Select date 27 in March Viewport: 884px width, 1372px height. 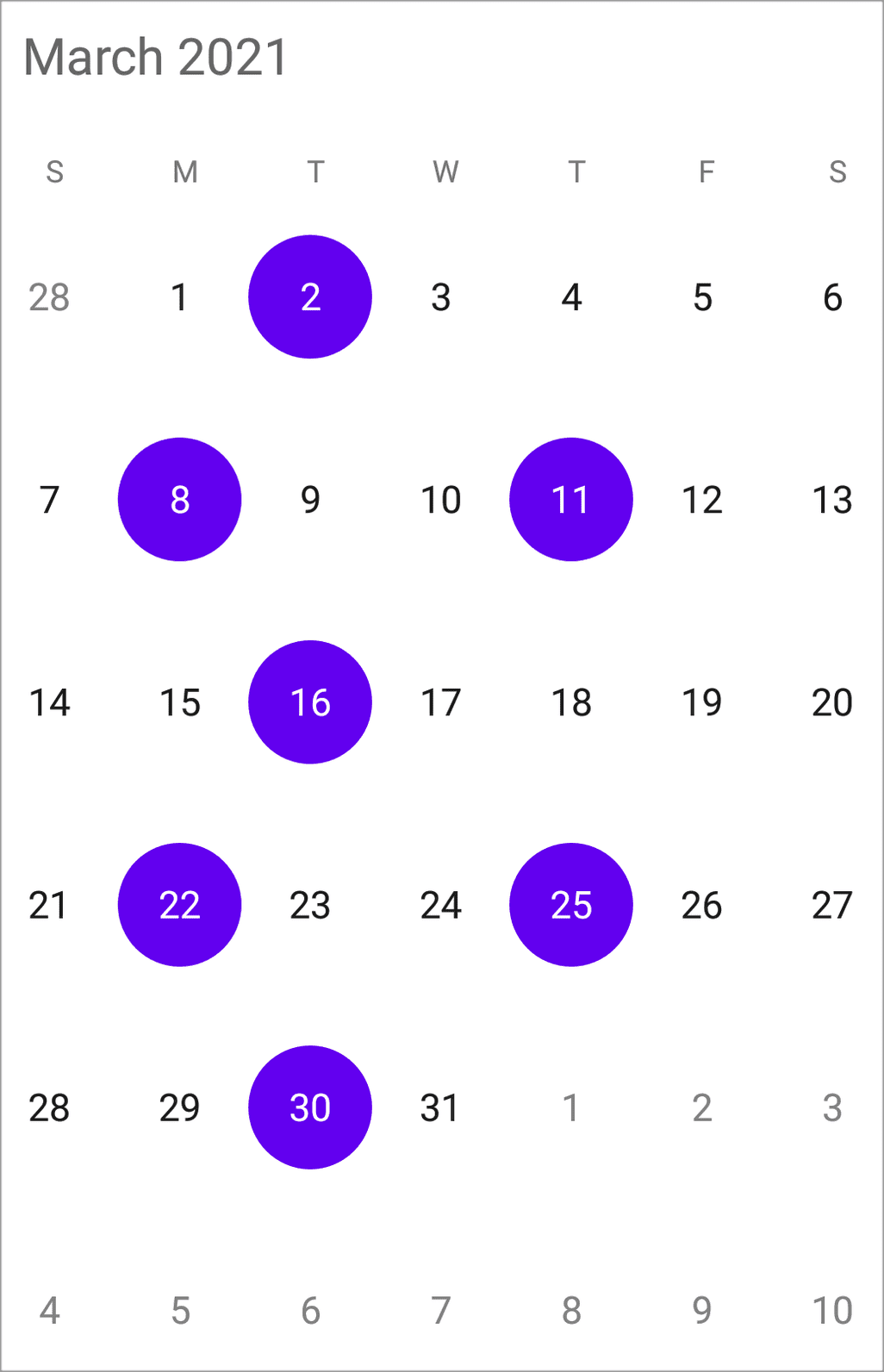832,905
